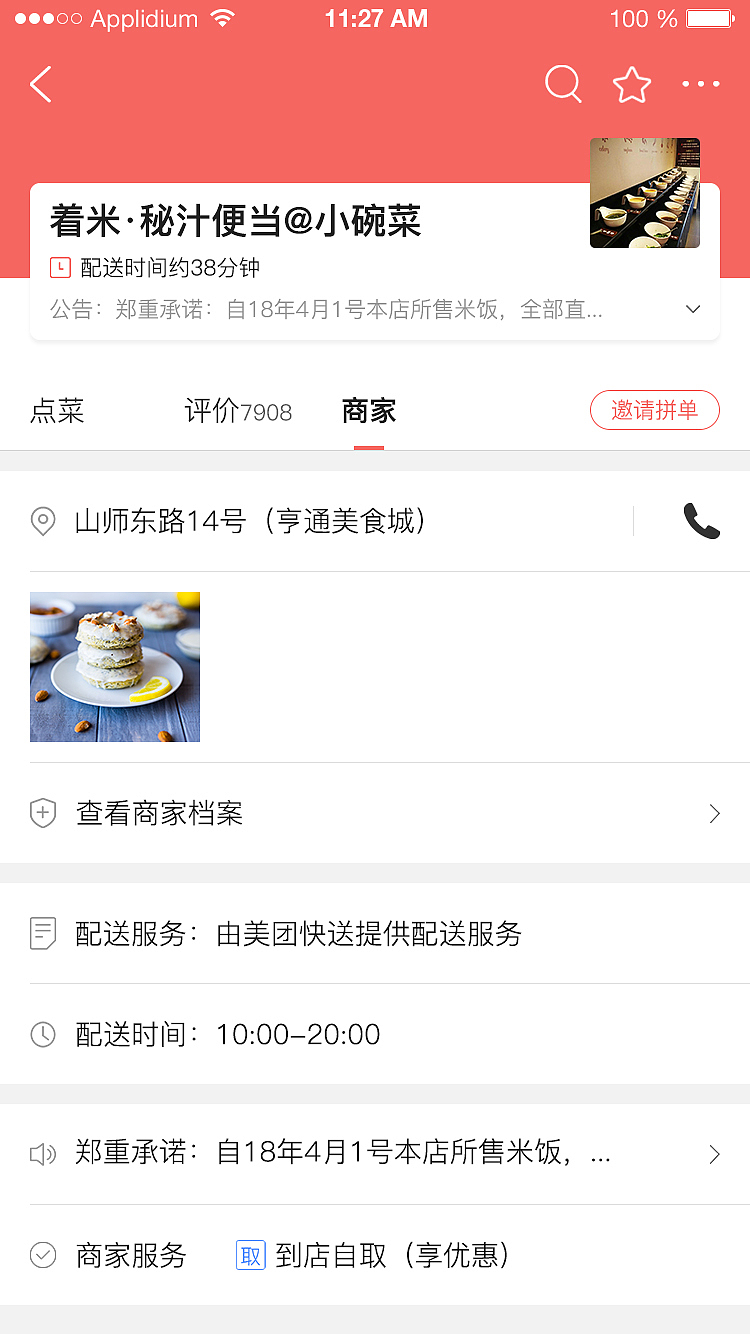Open the more options (···) menu icon

700,84
